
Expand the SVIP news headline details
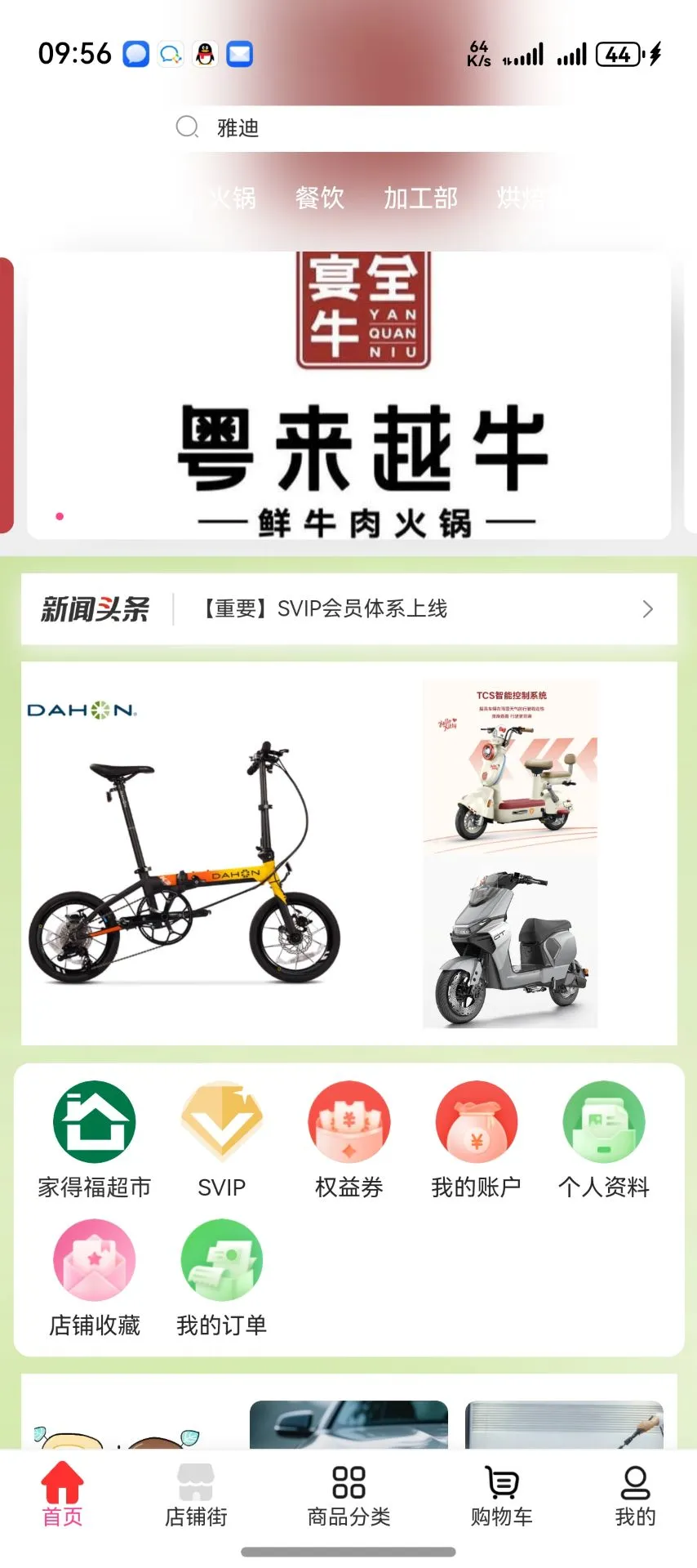(647, 608)
